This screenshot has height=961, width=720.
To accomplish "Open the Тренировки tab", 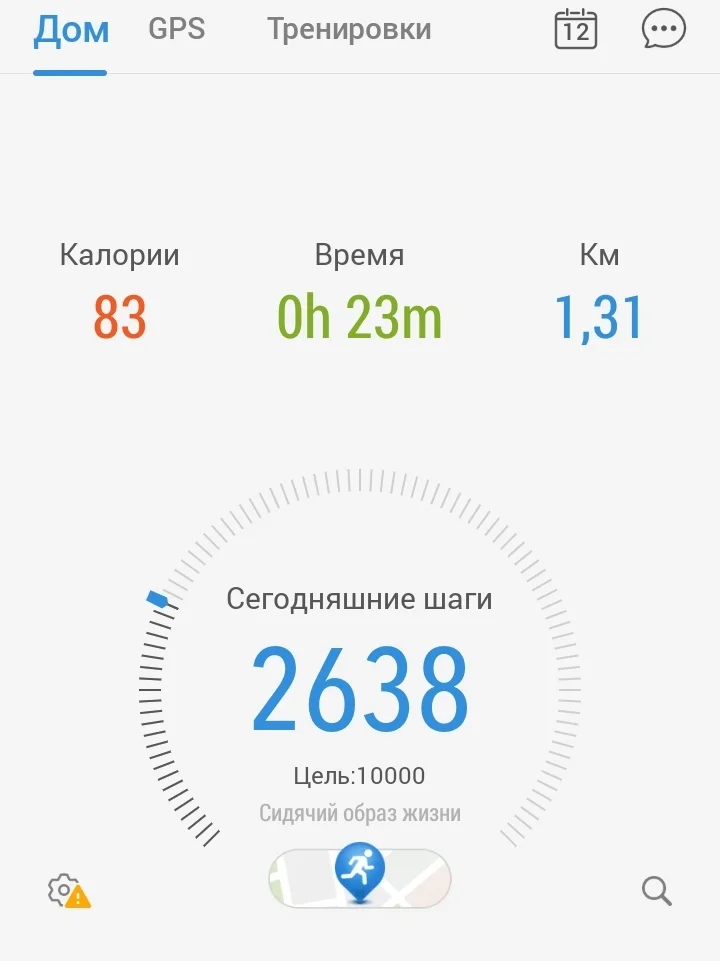I will pyautogui.click(x=348, y=30).
